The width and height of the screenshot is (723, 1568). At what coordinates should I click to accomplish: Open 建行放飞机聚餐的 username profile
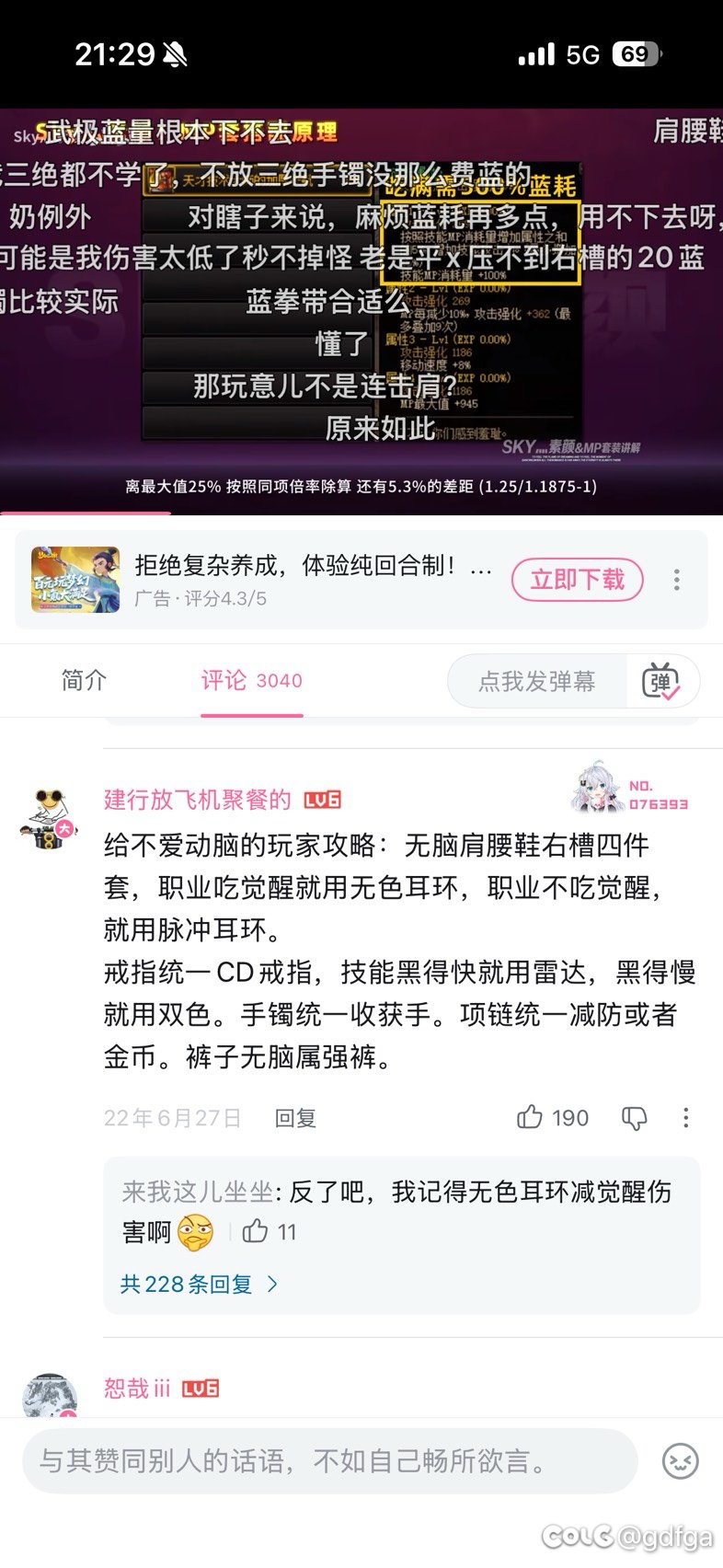(x=197, y=800)
